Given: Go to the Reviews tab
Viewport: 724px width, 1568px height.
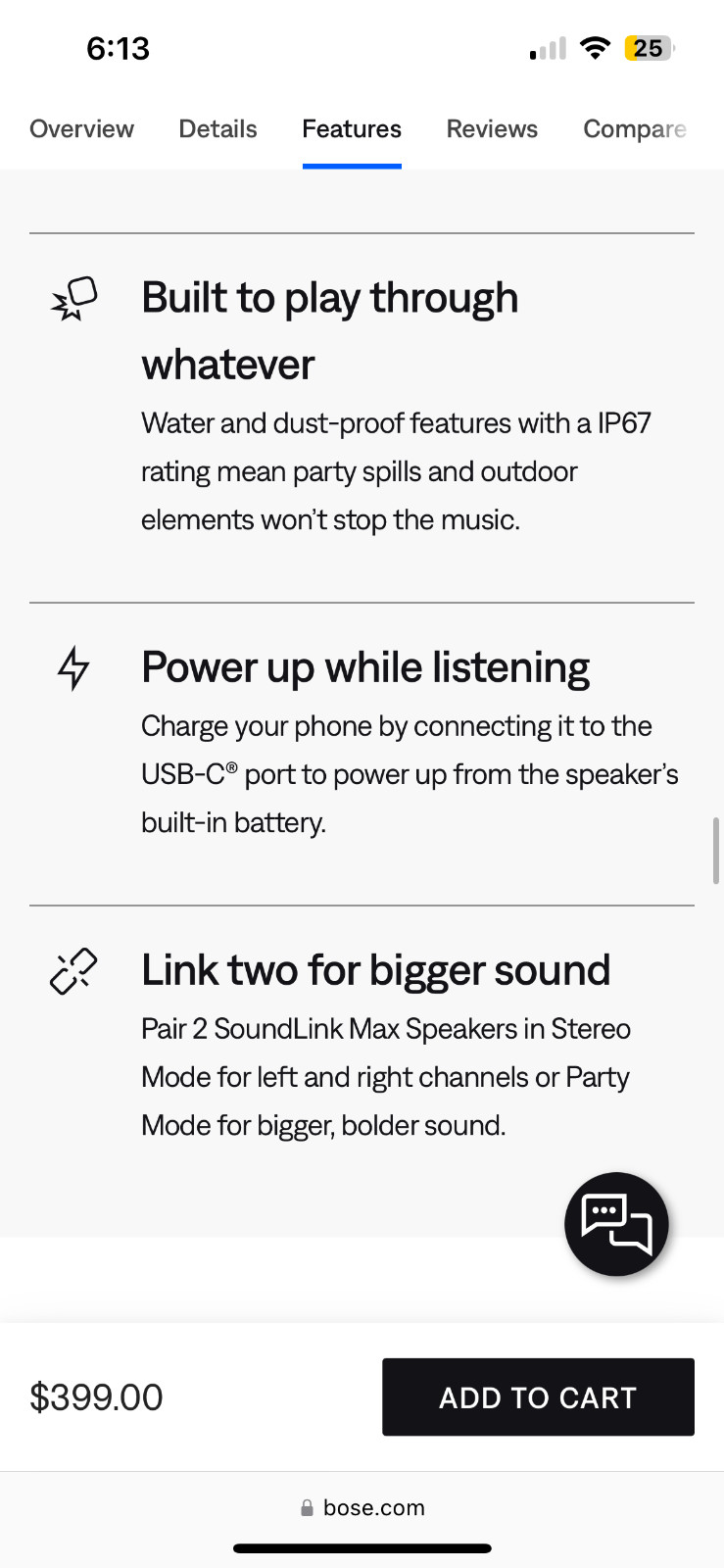Looking at the screenshot, I should coord(492,129).
